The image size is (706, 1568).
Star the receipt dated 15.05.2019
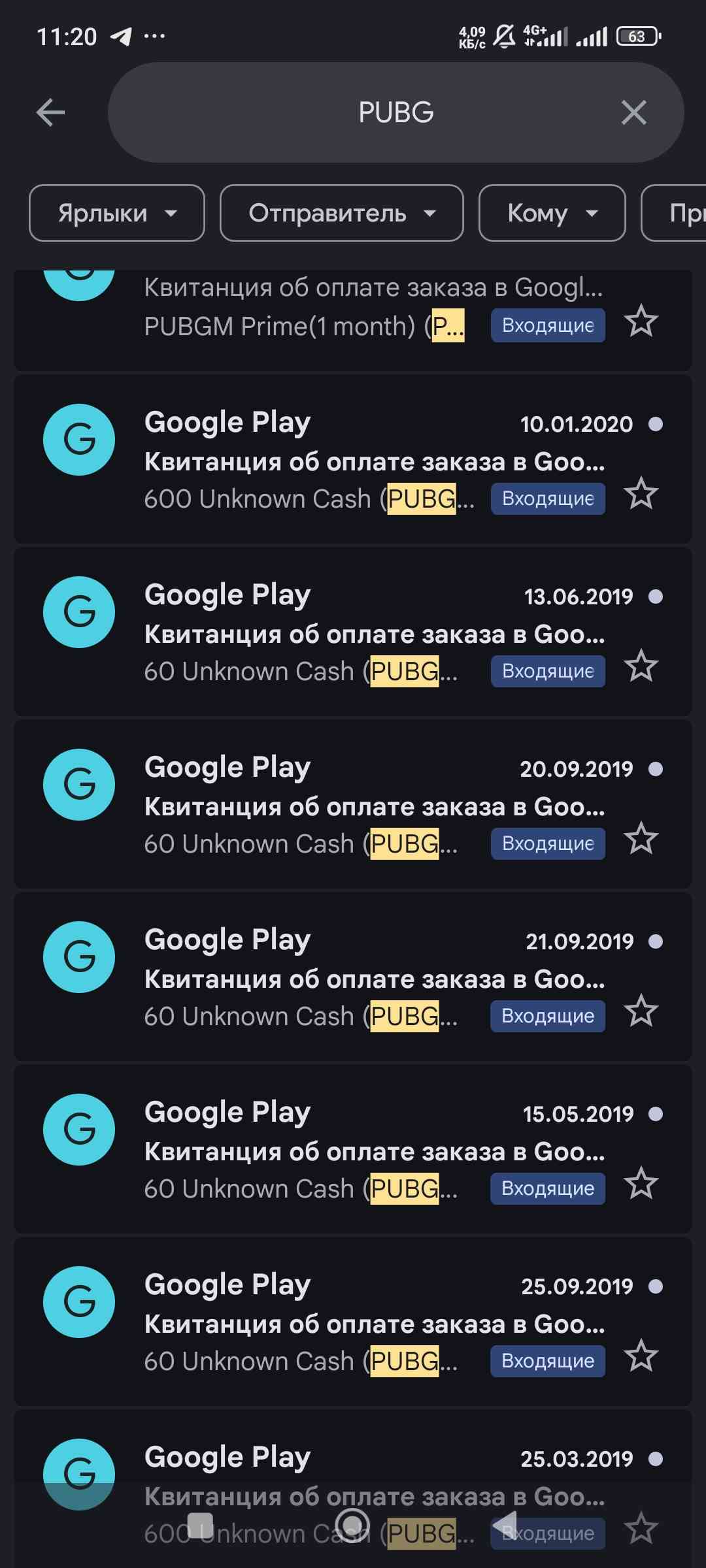click(x=641, y=1184)
